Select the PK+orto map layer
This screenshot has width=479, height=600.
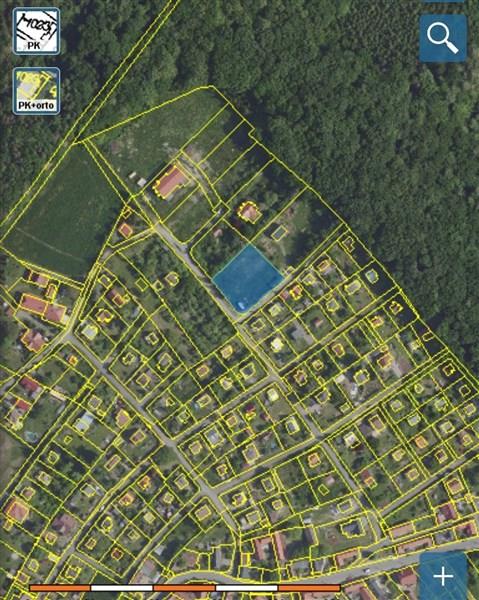[36, 91]
